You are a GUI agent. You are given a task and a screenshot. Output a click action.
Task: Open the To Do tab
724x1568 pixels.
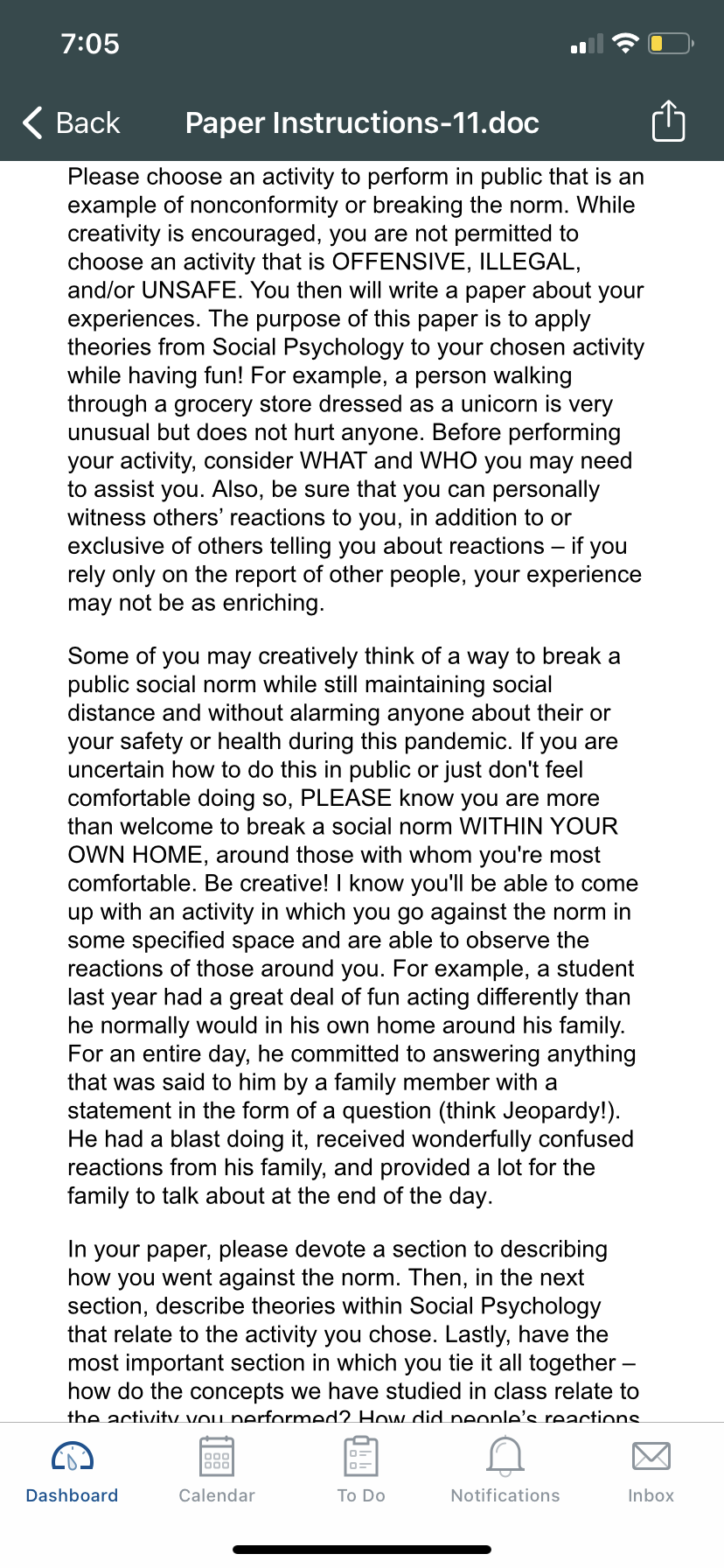[361, 1470]
